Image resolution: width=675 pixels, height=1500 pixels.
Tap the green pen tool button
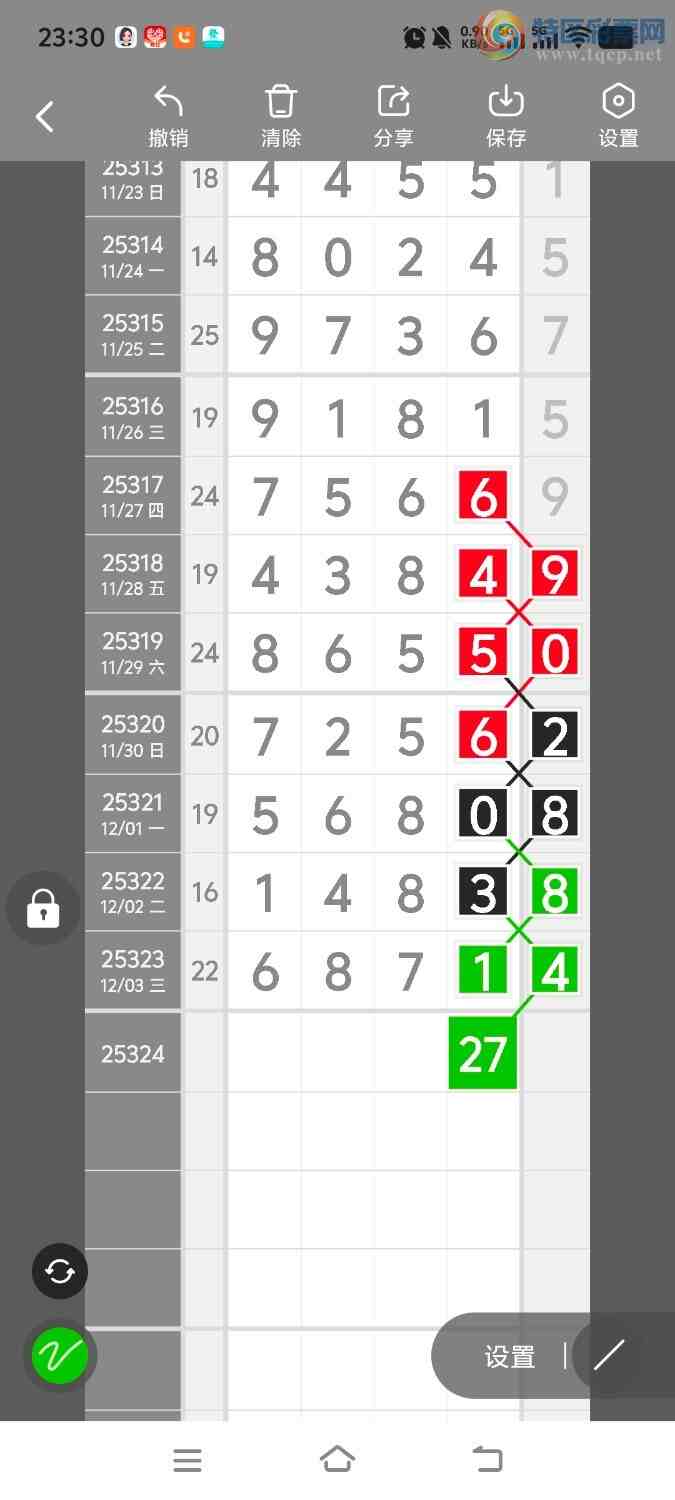60,1356
